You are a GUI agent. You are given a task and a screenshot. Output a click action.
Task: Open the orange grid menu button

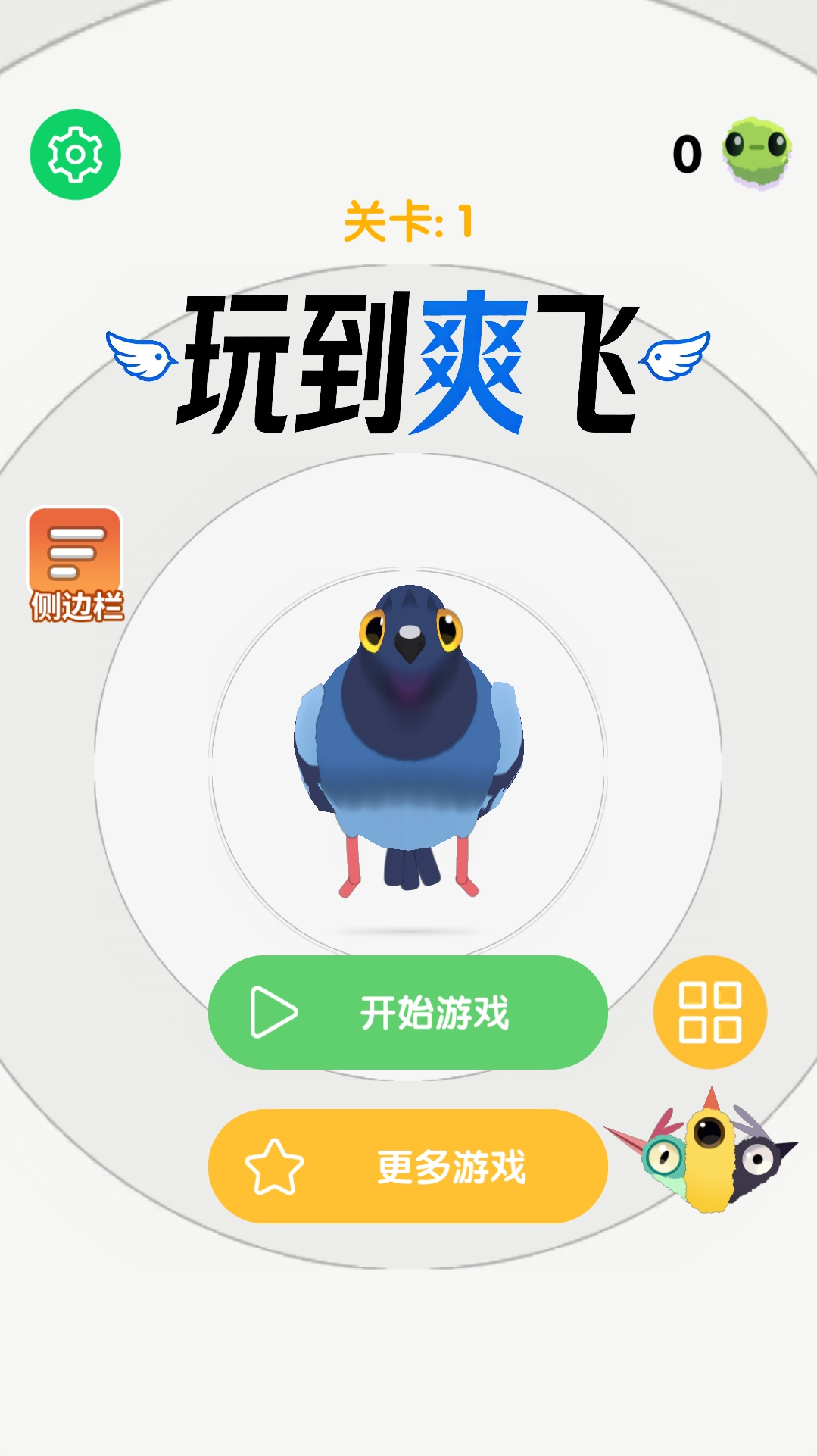[709, 1012]
